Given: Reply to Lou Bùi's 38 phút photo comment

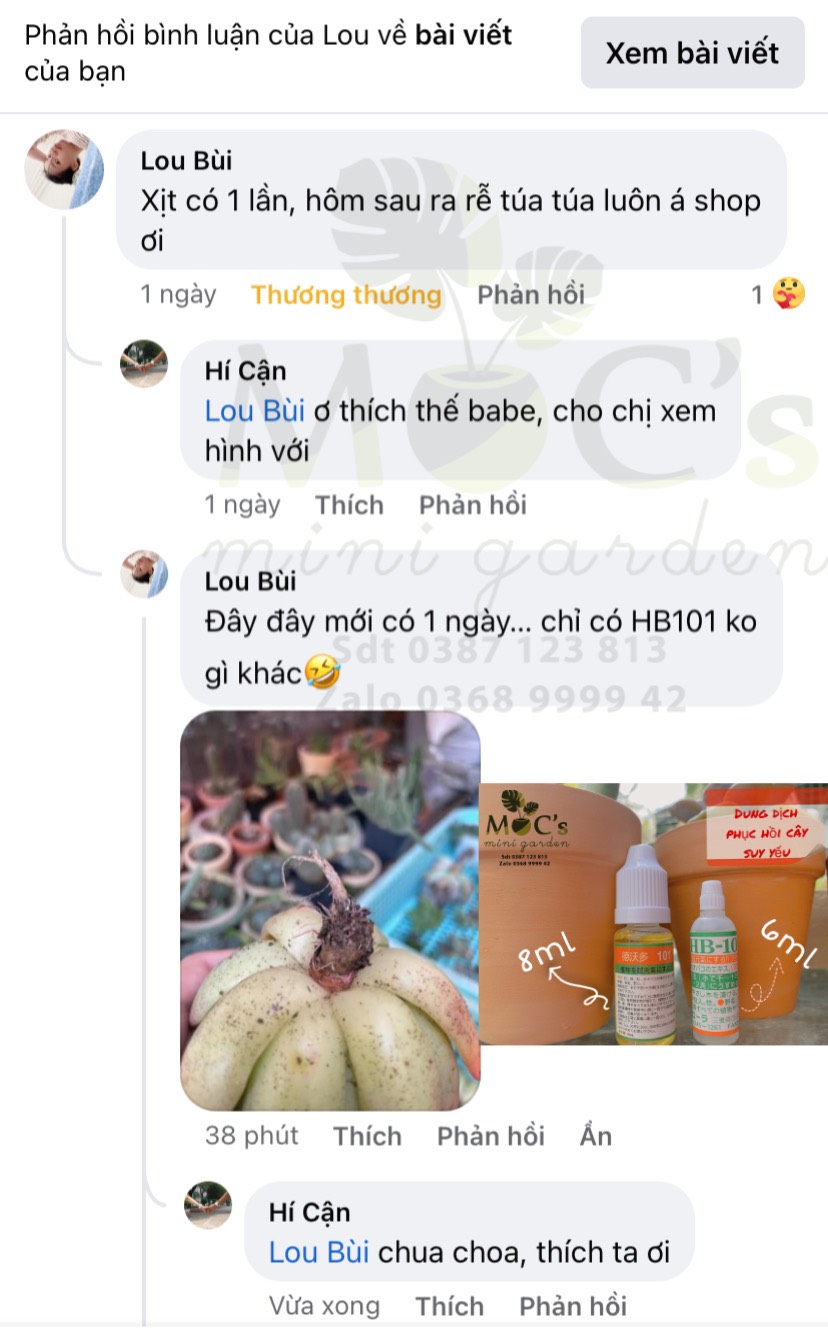Looking at the screenshot, I should point(491,1136).
